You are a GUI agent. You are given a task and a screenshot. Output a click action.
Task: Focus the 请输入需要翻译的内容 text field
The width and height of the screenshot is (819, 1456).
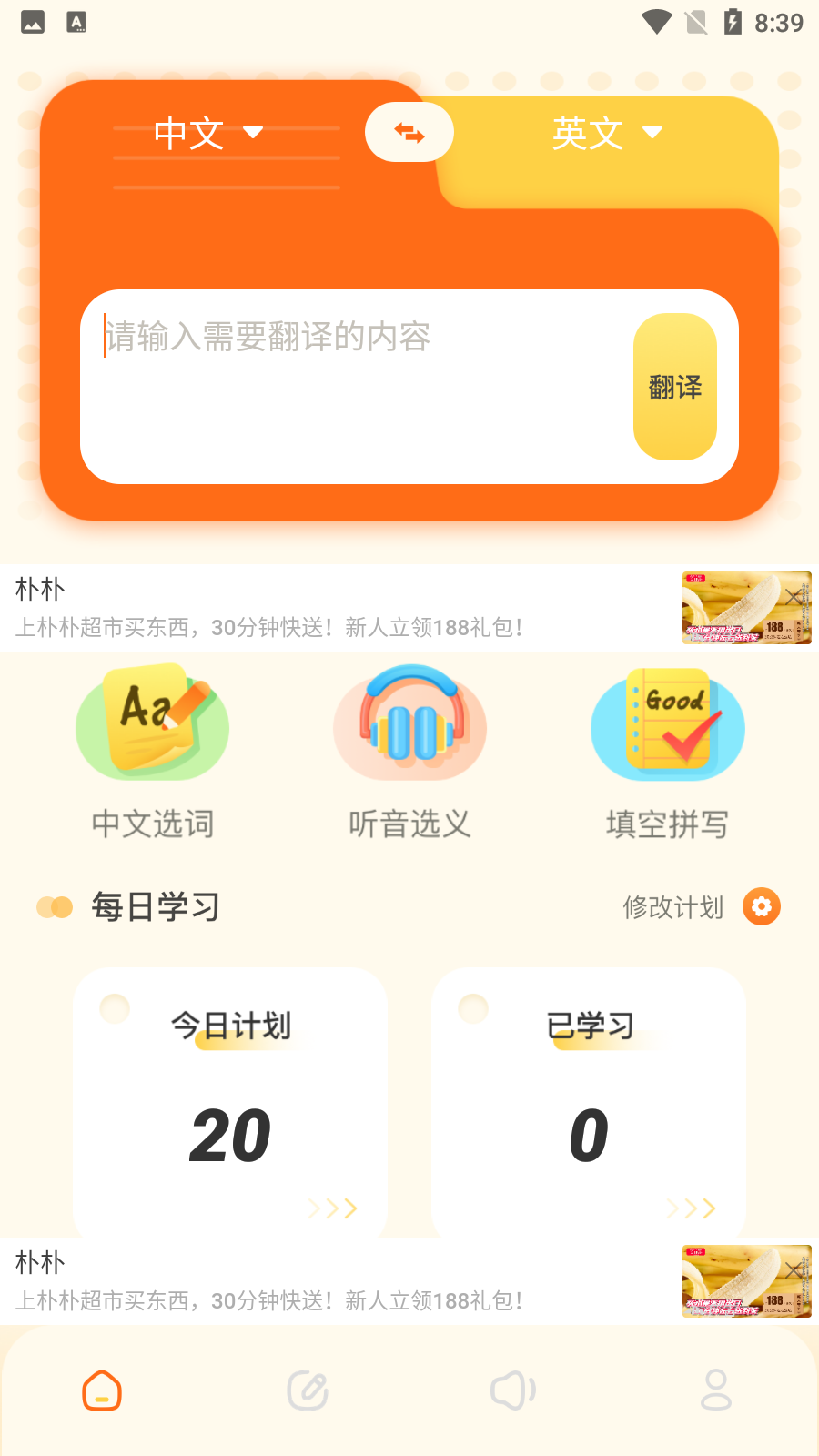coord(355,382)
